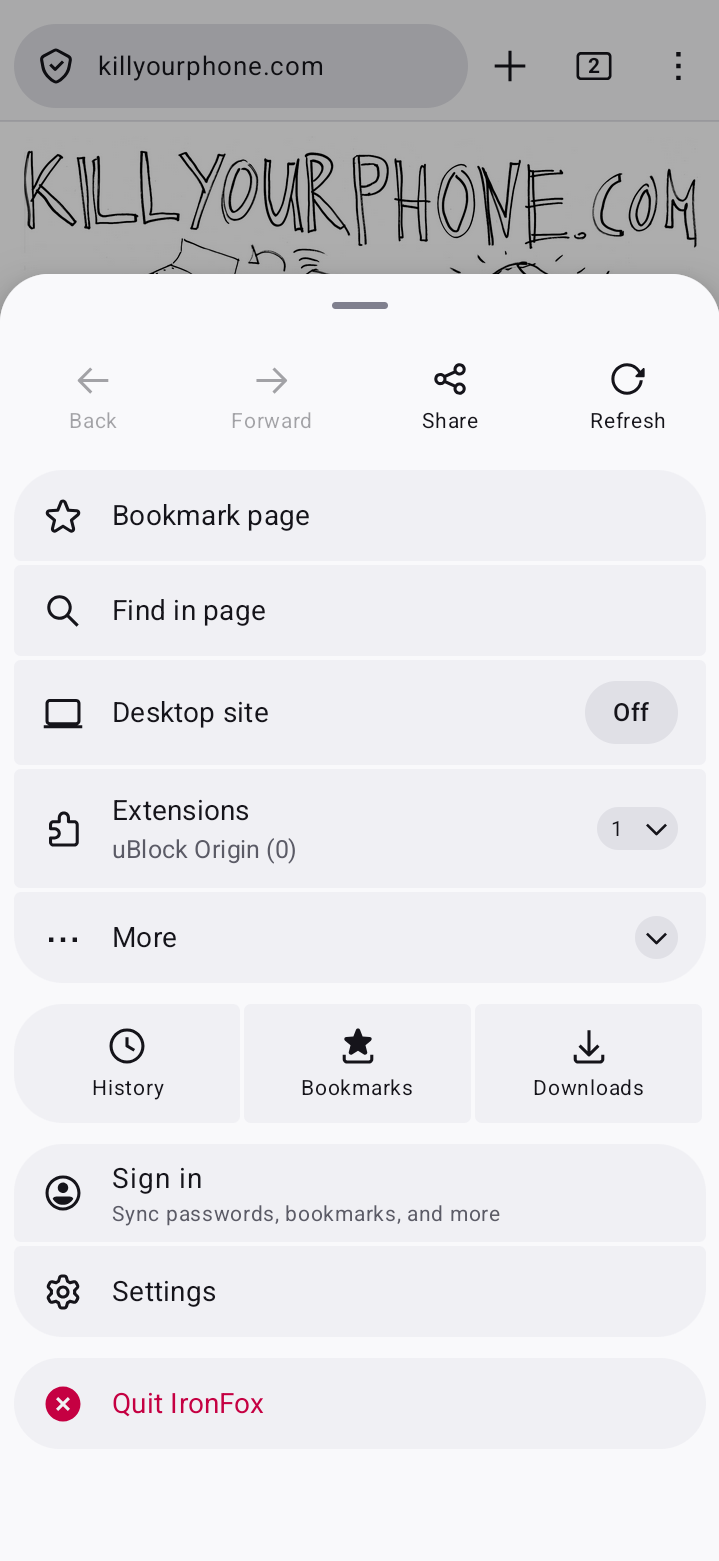Expand the More section
Image resolution: width=719 pixels, height=1561 pixels.
point(655,938)
